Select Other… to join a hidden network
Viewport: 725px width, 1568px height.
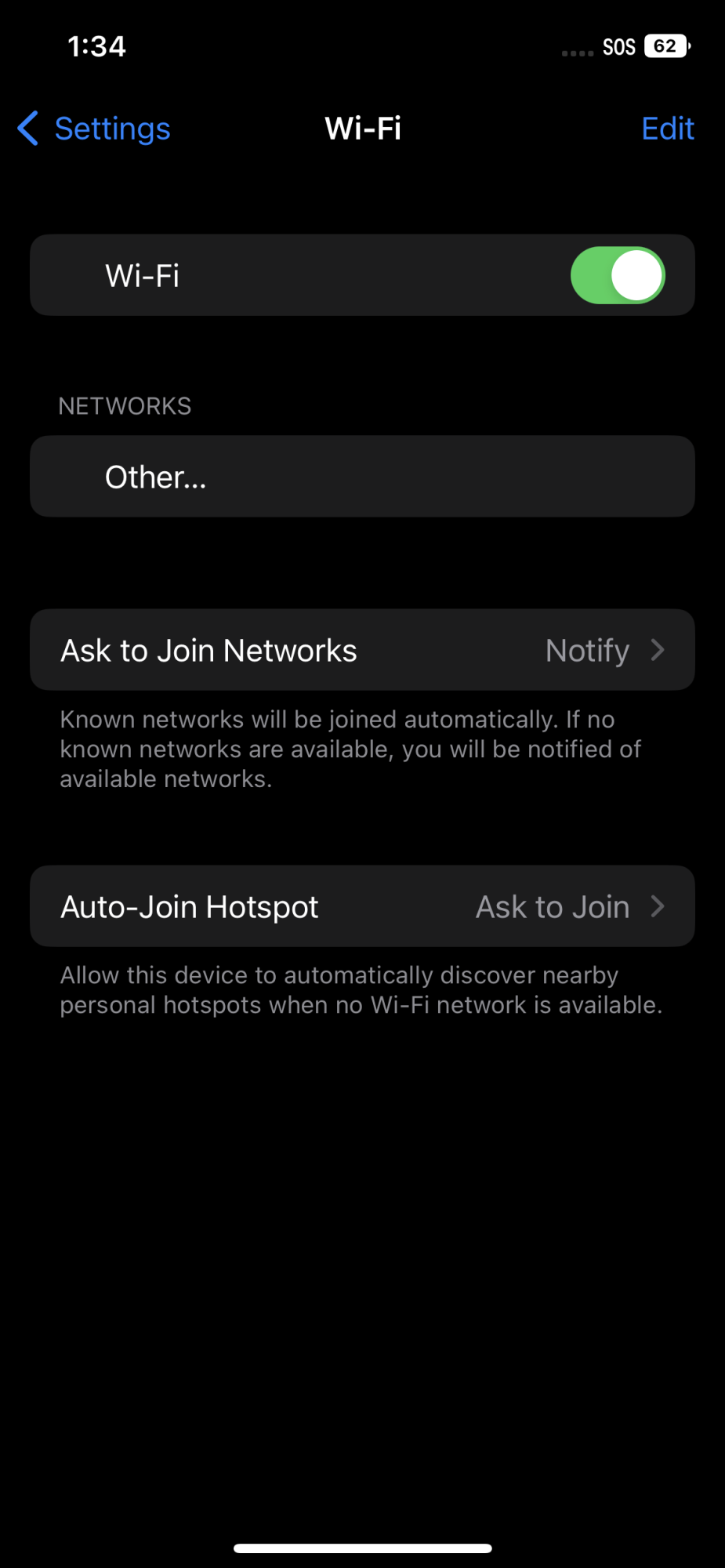pyautogui.click(x=362, y=477)
